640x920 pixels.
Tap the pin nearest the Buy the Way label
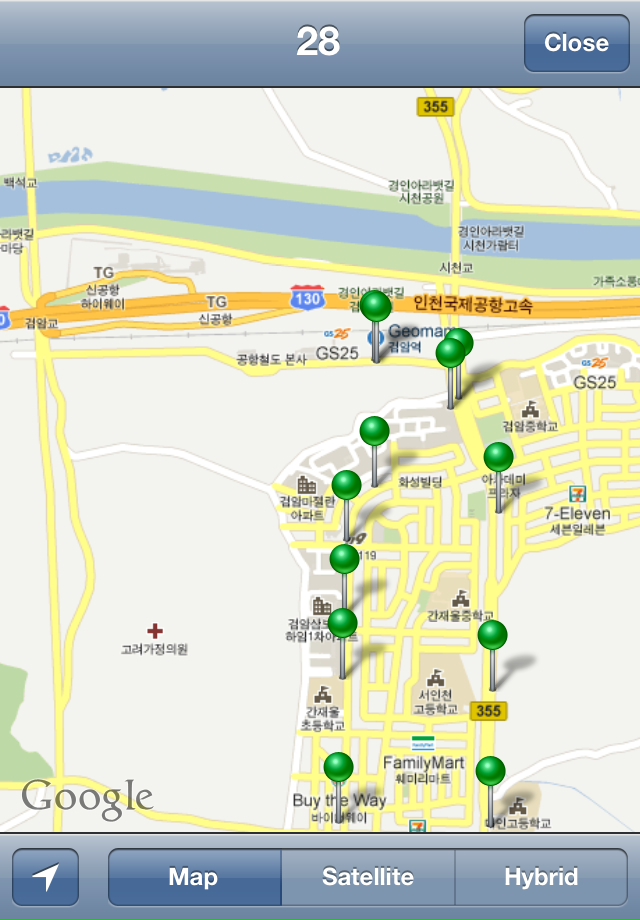(339, 768)
